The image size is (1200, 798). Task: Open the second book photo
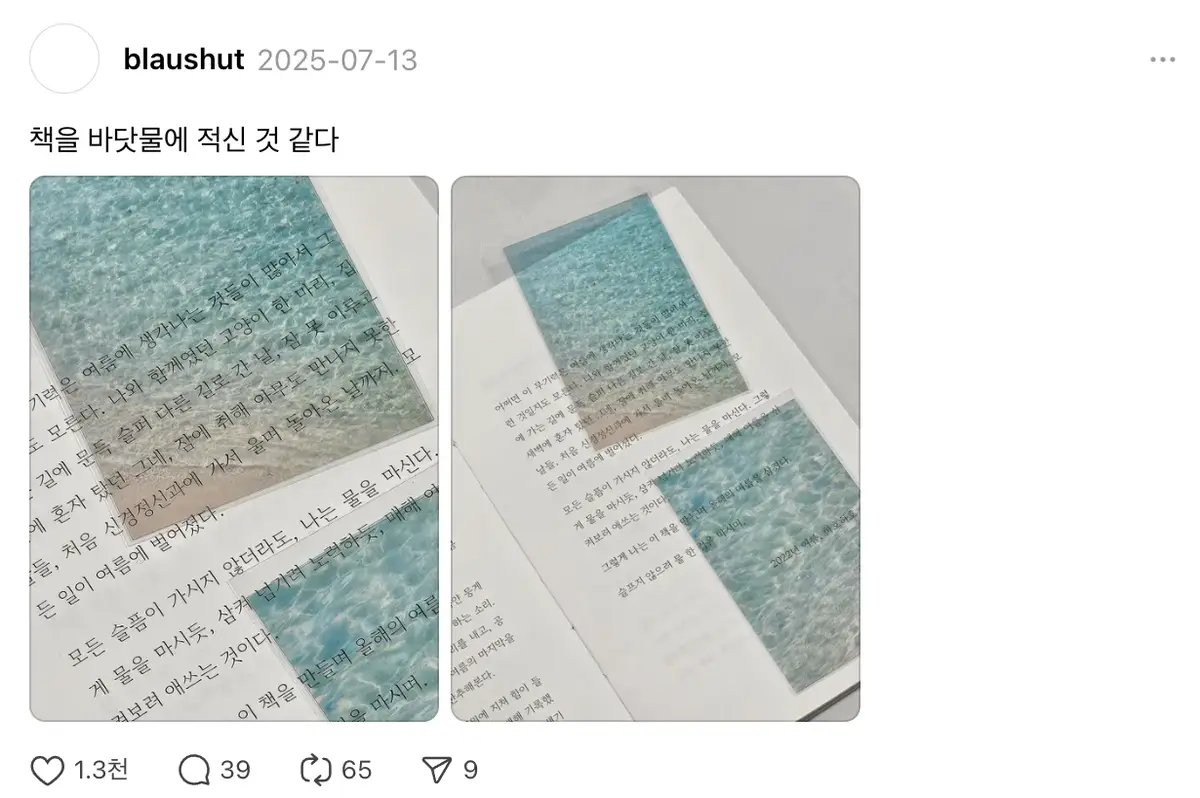click(655, 448)
